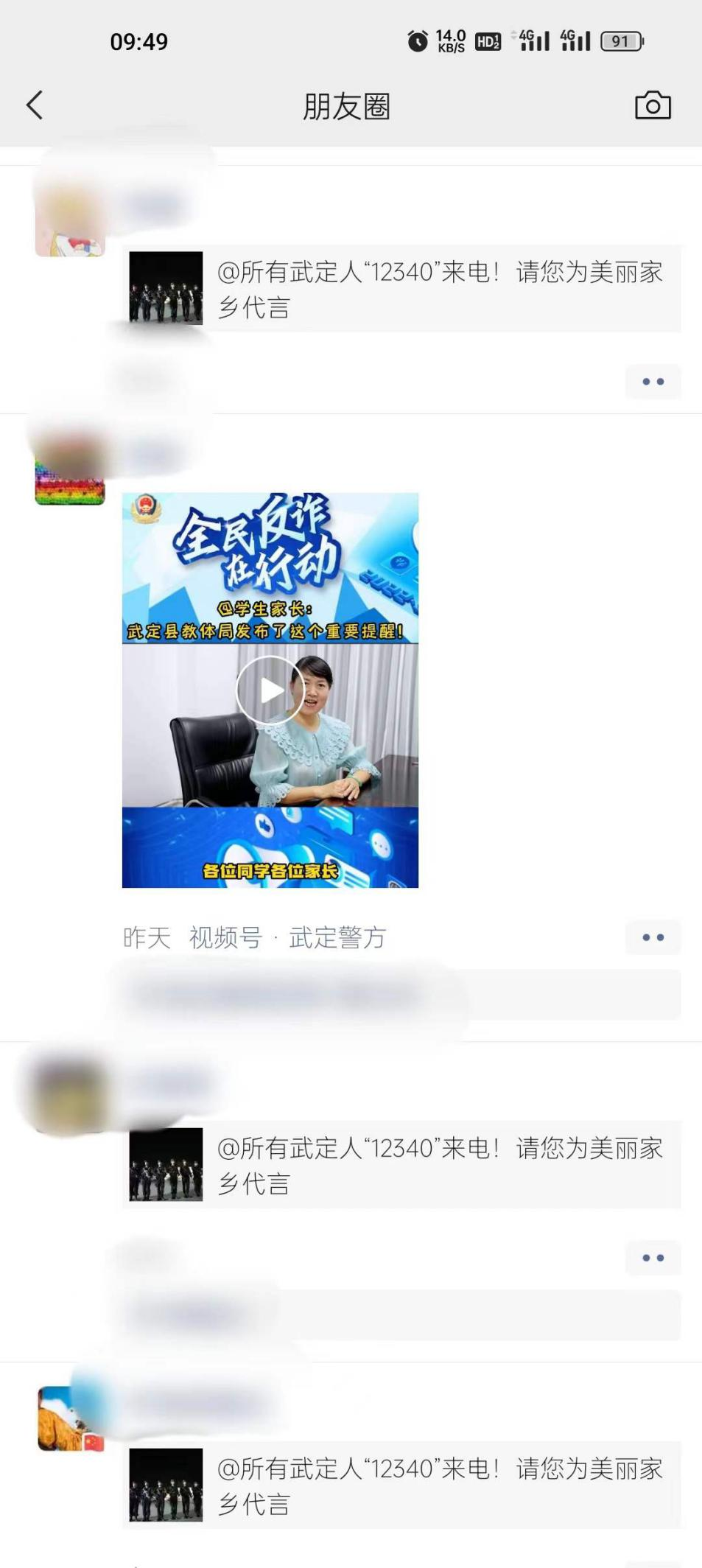Open profile of the avatar with China flag

pyautogui.click(x=70, y=1418)
